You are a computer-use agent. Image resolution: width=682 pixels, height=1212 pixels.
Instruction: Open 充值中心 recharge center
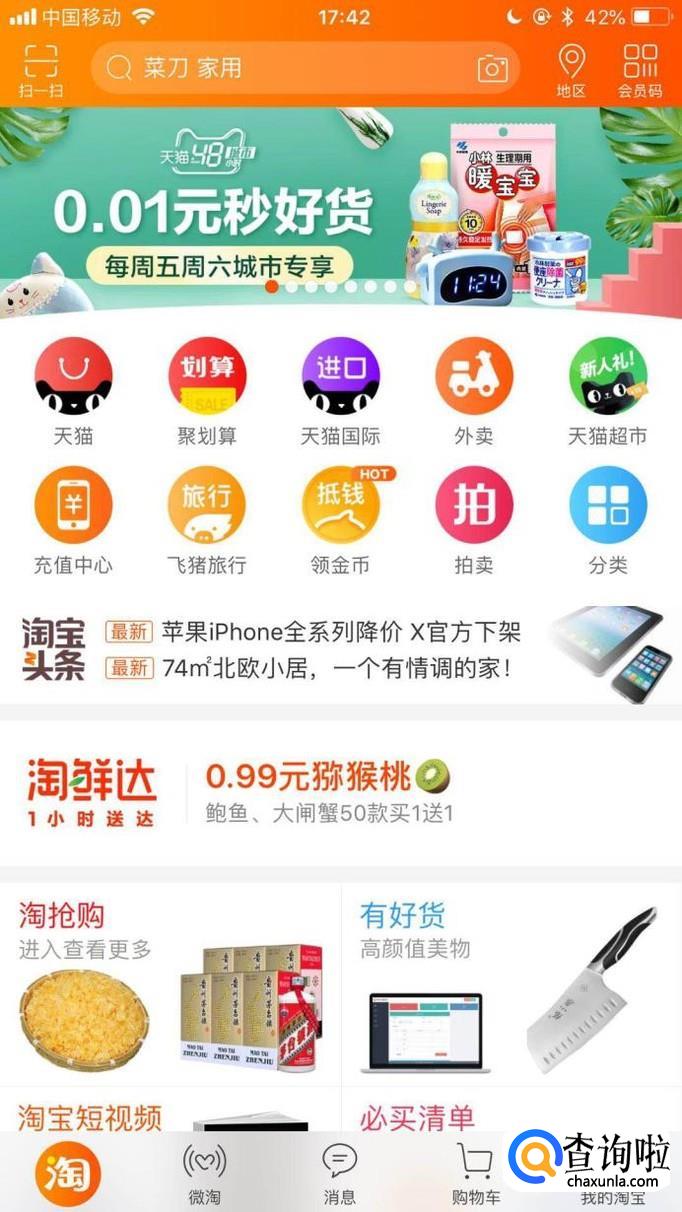coord(73,520)
